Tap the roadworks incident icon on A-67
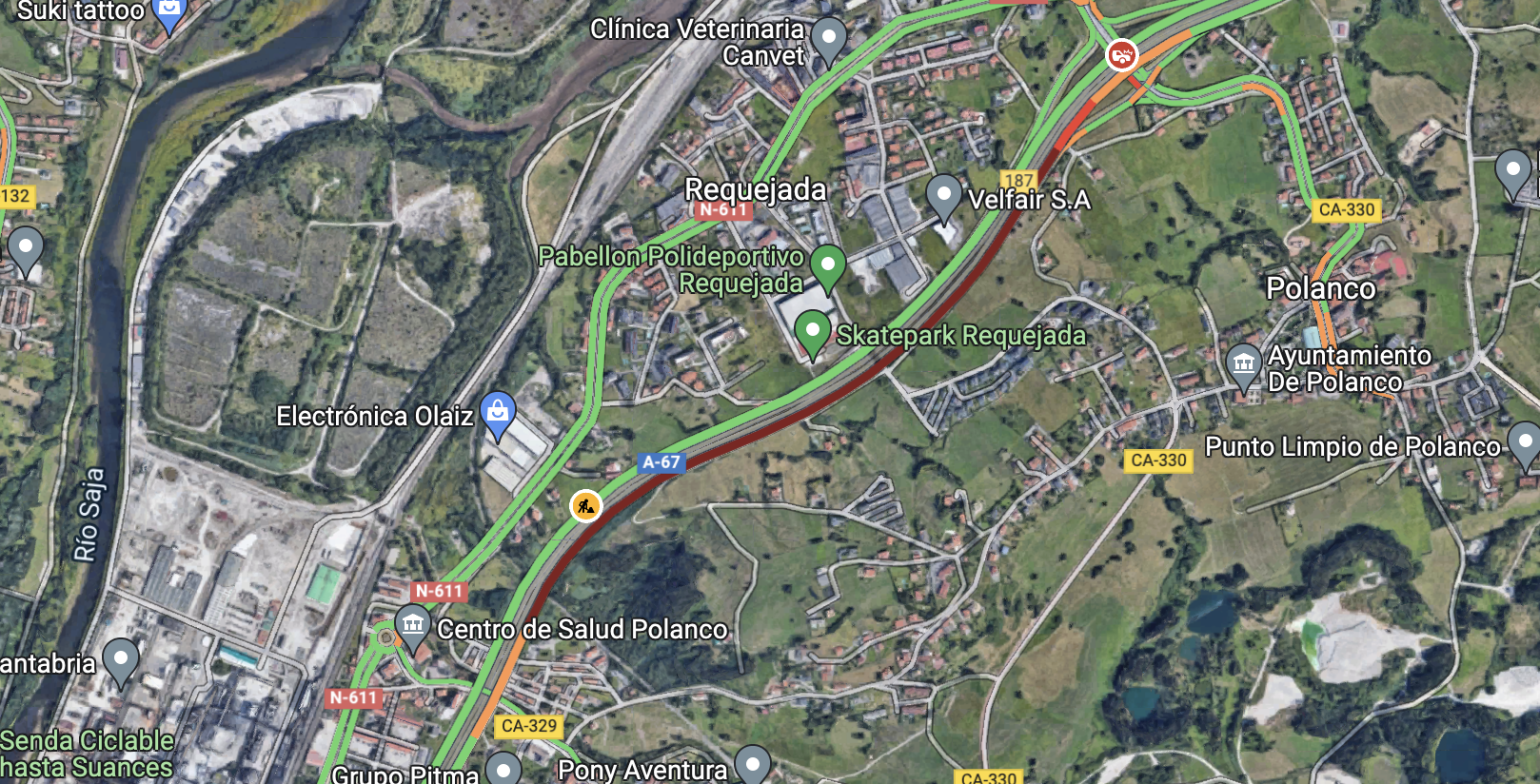This screenshot has width=1540, height=784. pos(585,505)
